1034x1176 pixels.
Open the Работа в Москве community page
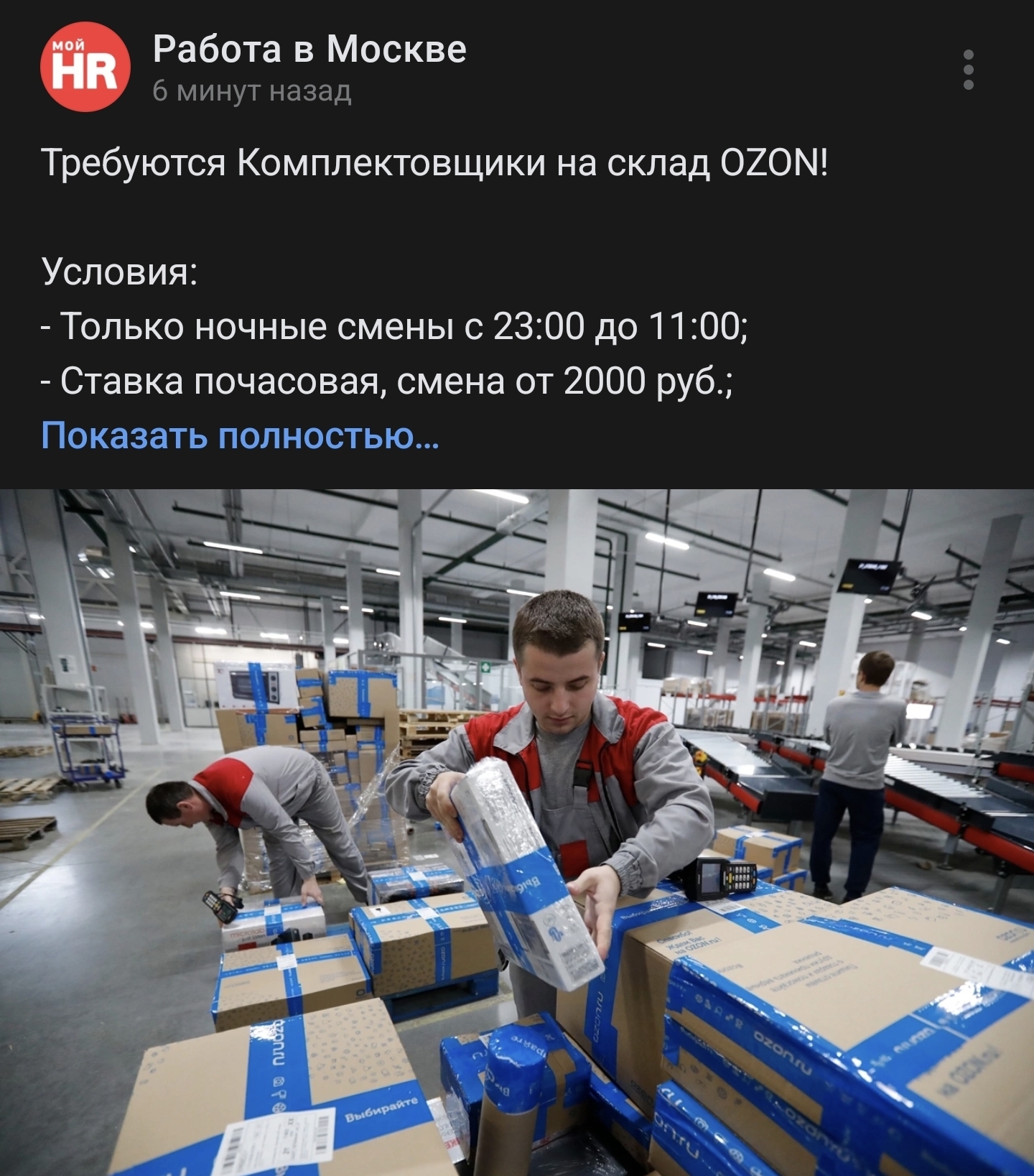click(309, 50)
